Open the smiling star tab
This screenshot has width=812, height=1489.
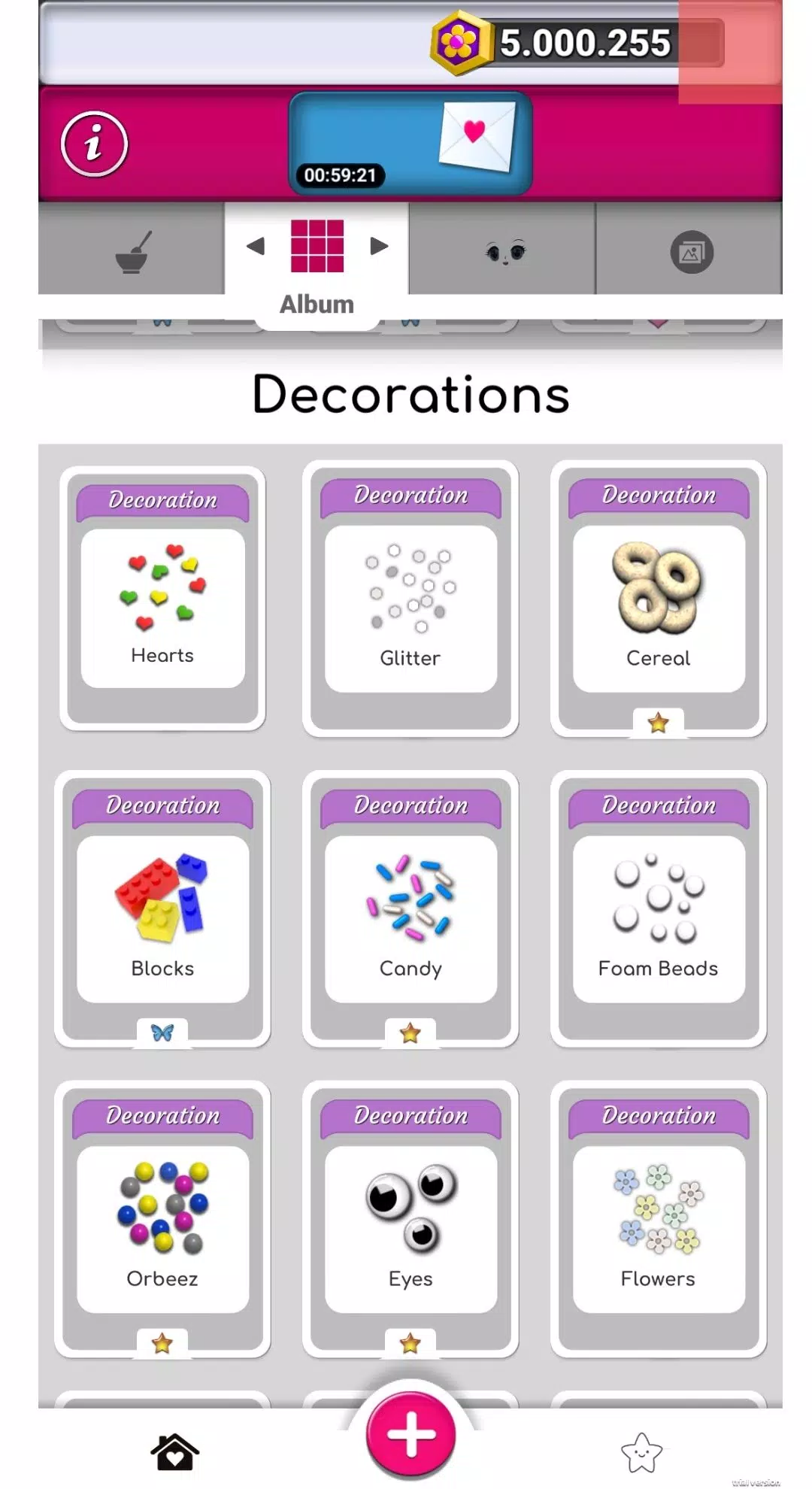click(x=641, y=1451)
